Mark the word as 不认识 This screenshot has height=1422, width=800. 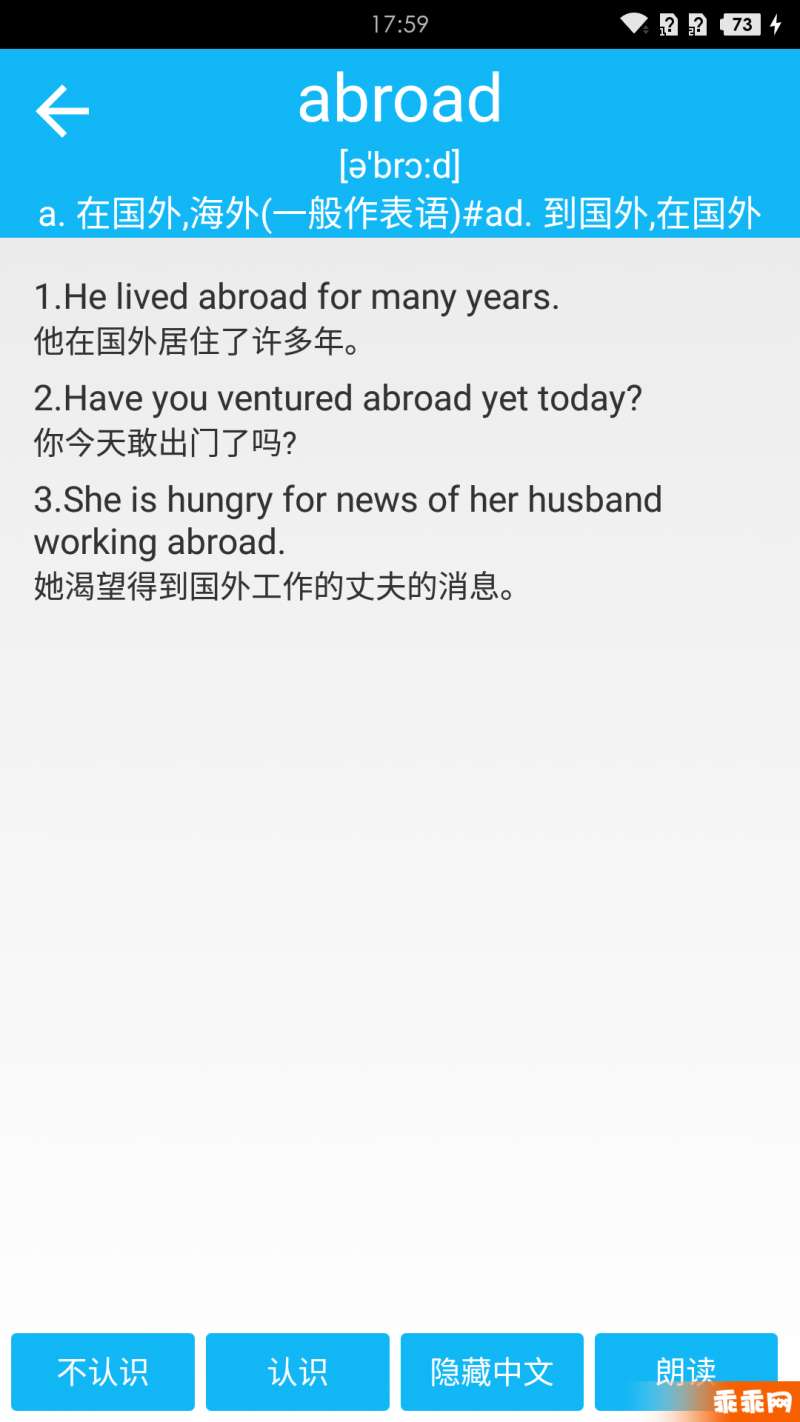(x=103, y=1371)
